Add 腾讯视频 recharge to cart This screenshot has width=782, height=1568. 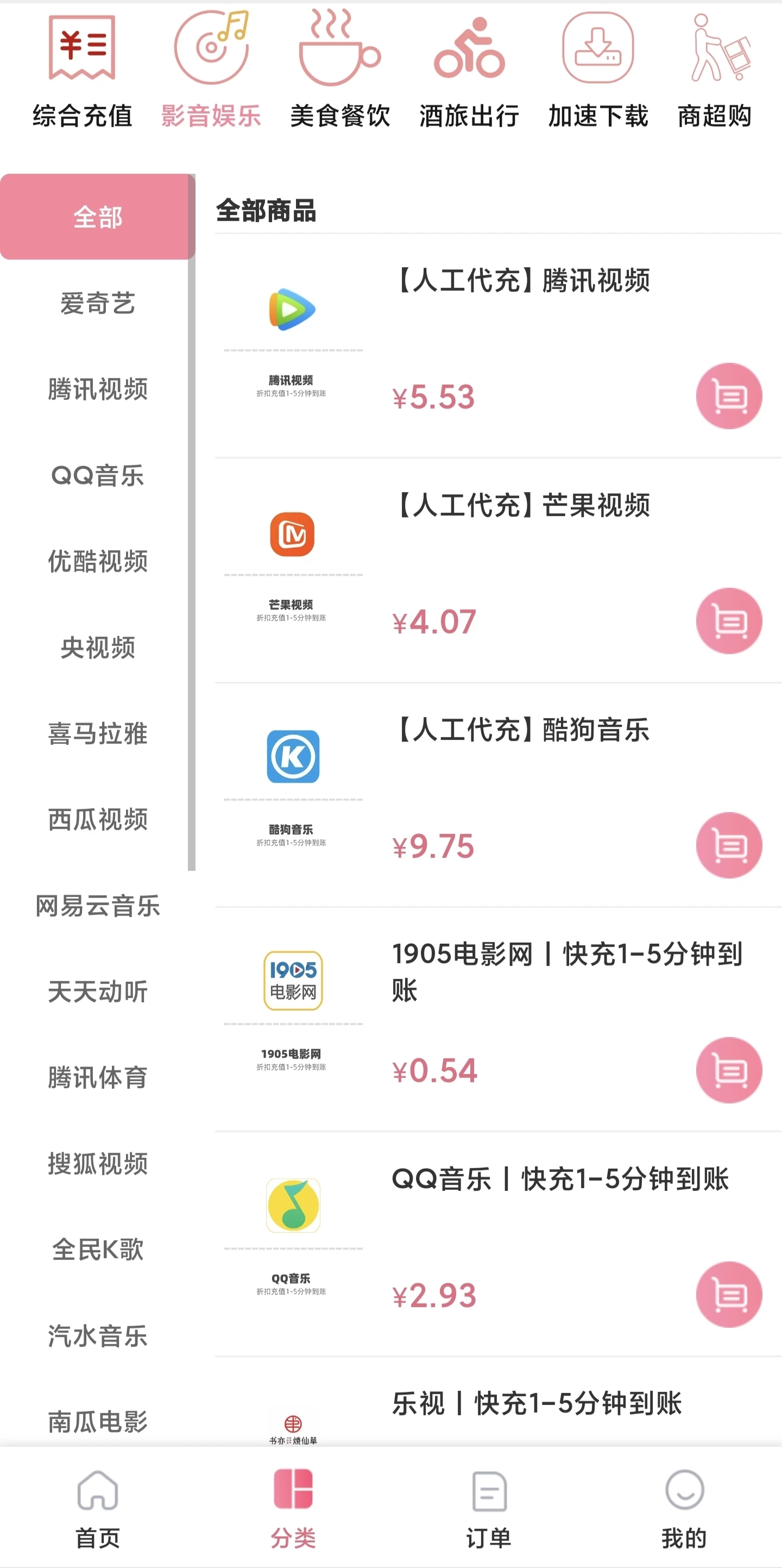pos(728,396)
